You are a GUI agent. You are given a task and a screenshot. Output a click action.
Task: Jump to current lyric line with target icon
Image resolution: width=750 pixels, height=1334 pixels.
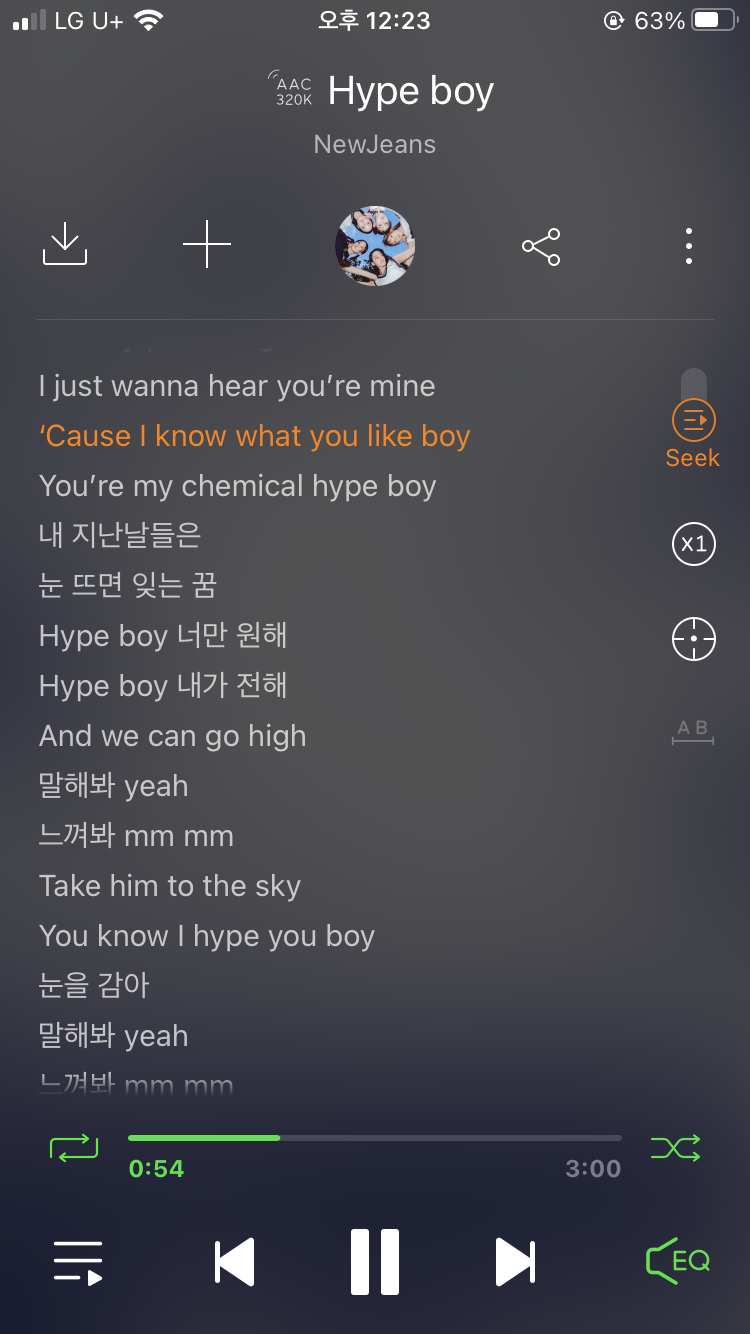click(693, 639)
